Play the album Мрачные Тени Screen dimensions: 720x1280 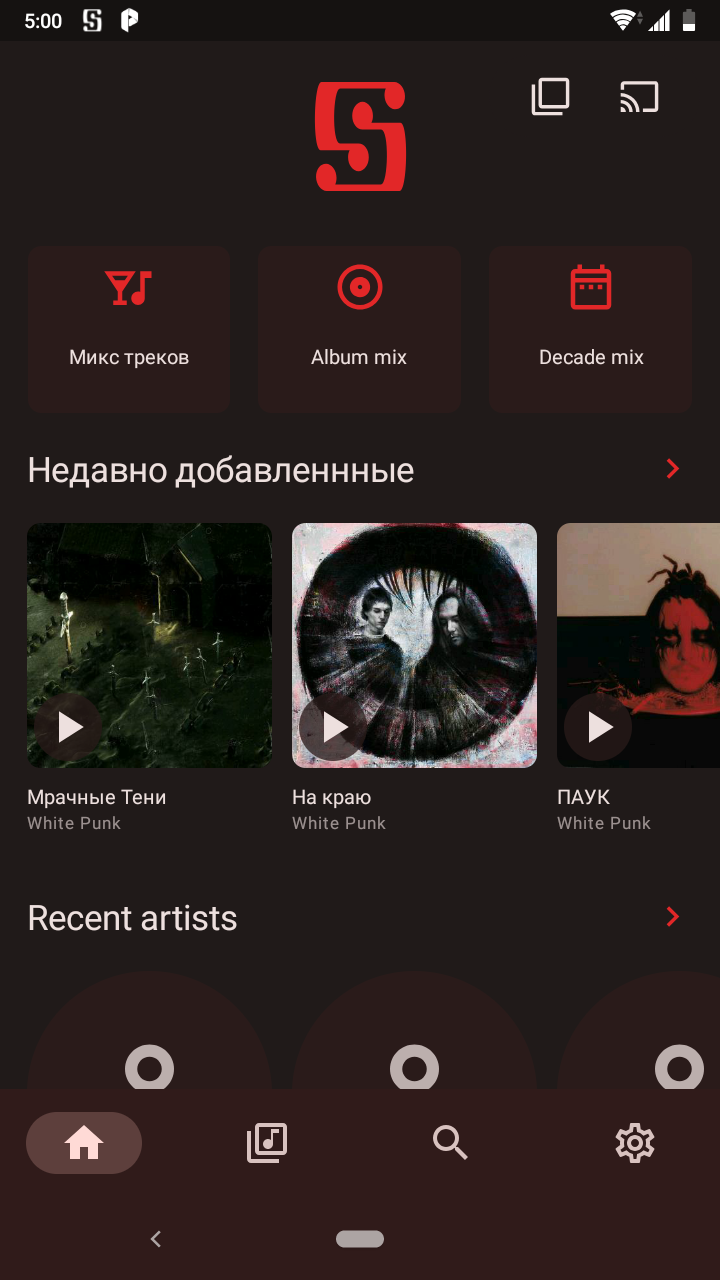pos(69,727)
